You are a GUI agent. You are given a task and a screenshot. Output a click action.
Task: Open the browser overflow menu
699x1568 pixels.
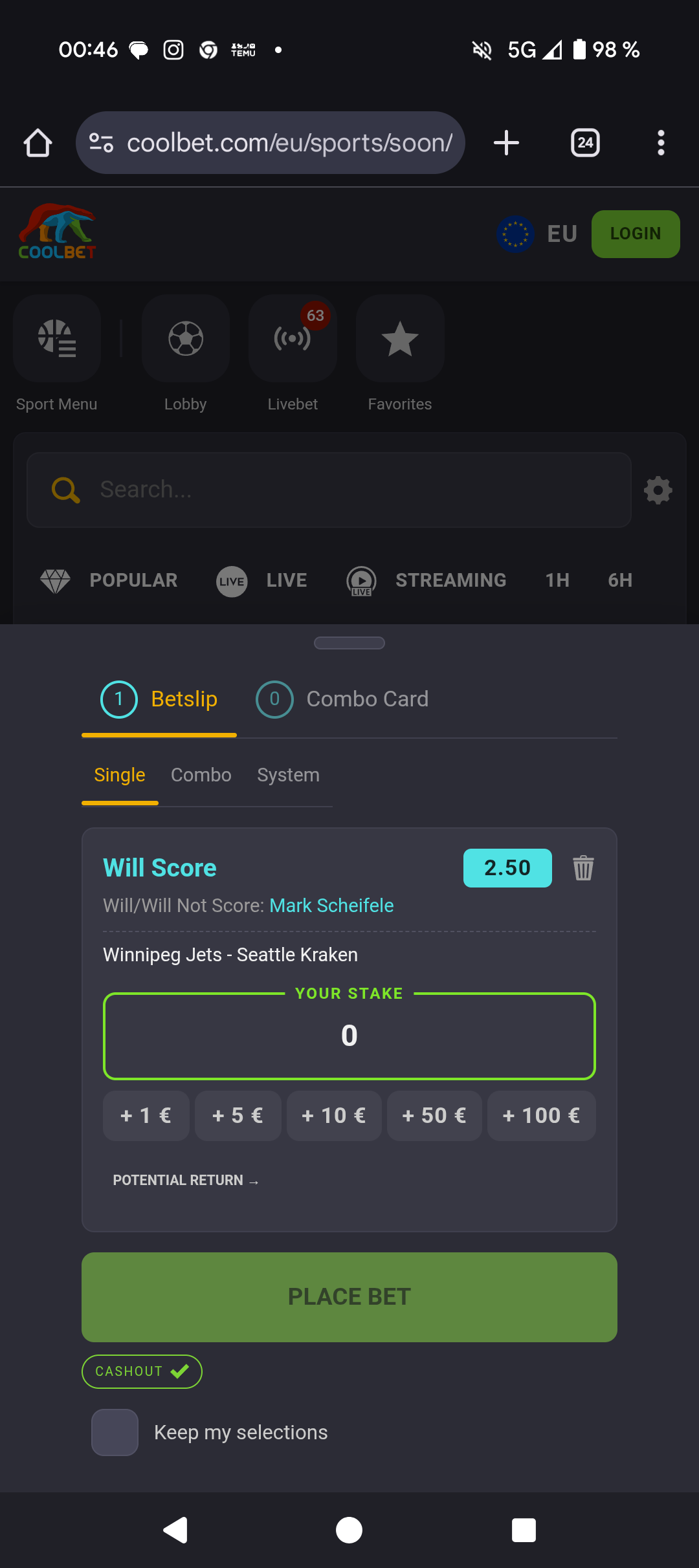tap(661, 143)
